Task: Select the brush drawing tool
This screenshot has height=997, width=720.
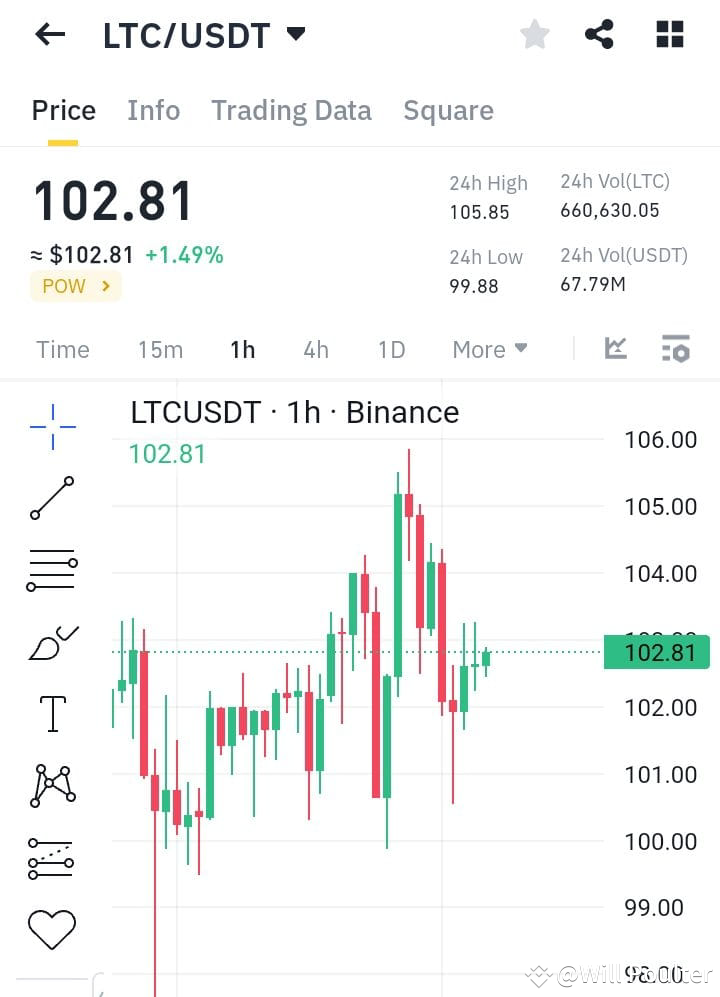Action: 50,641
